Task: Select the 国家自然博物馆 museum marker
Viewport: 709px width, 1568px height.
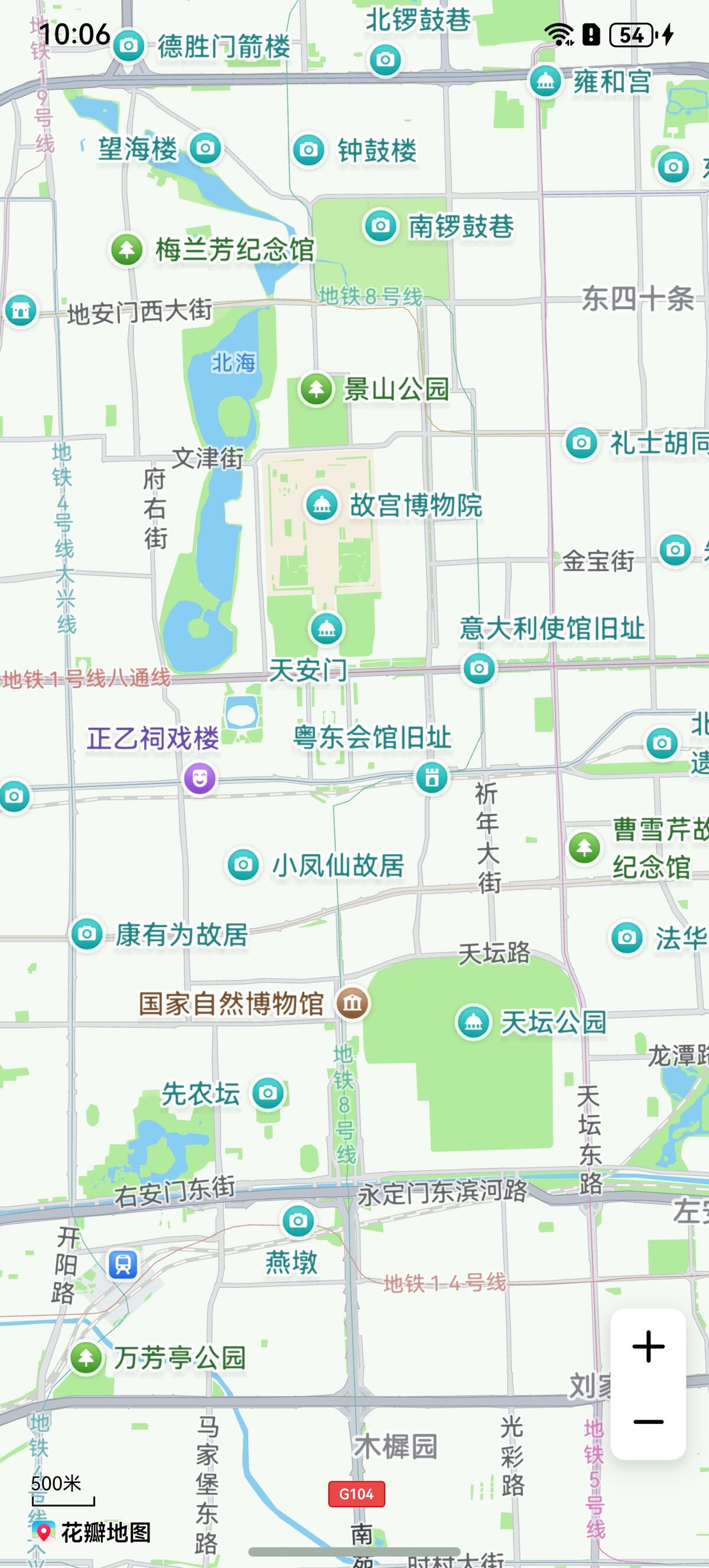Action: pyautogui.click(x=353, y=1002)
